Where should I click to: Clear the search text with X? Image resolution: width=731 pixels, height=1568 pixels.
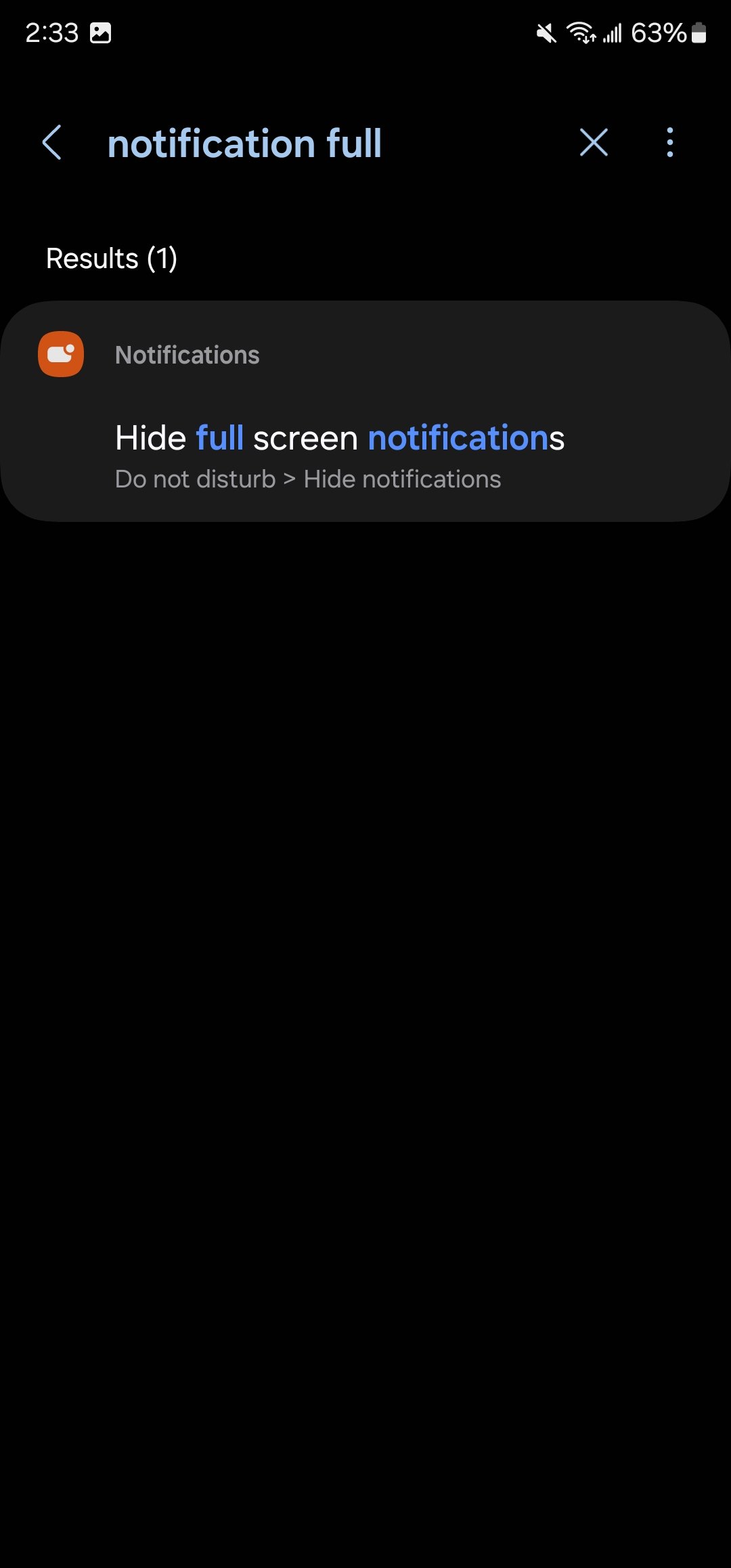click(594, 143)
